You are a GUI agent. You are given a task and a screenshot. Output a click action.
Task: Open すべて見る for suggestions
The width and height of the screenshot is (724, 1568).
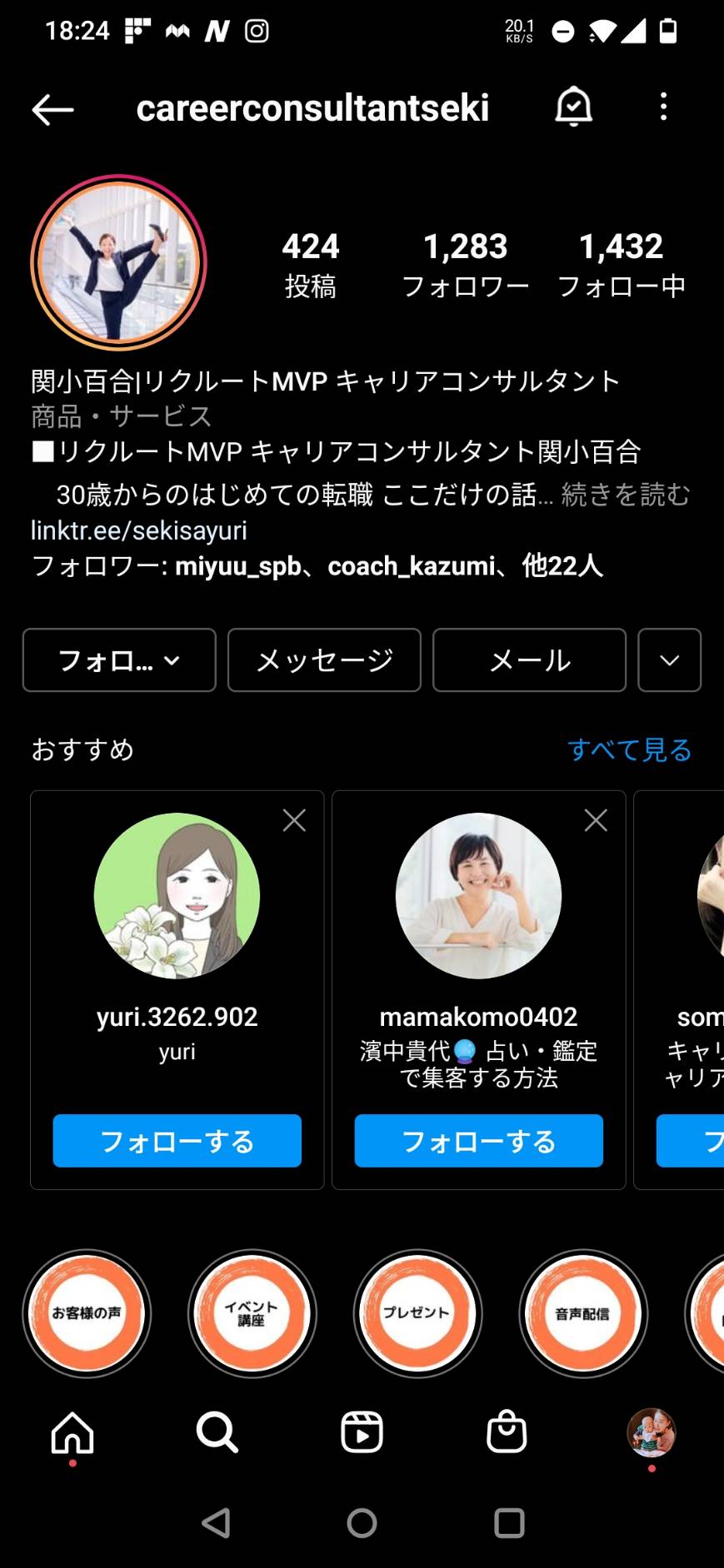tap(630, 749)
